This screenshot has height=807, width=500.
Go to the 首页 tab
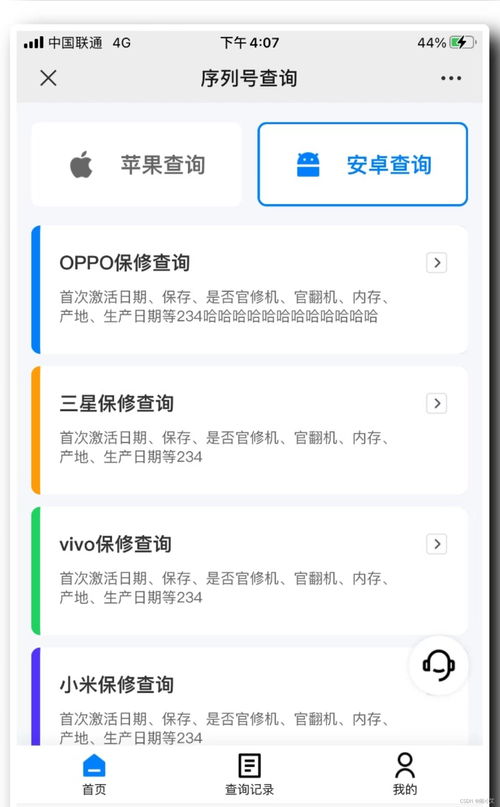point(94,774)
